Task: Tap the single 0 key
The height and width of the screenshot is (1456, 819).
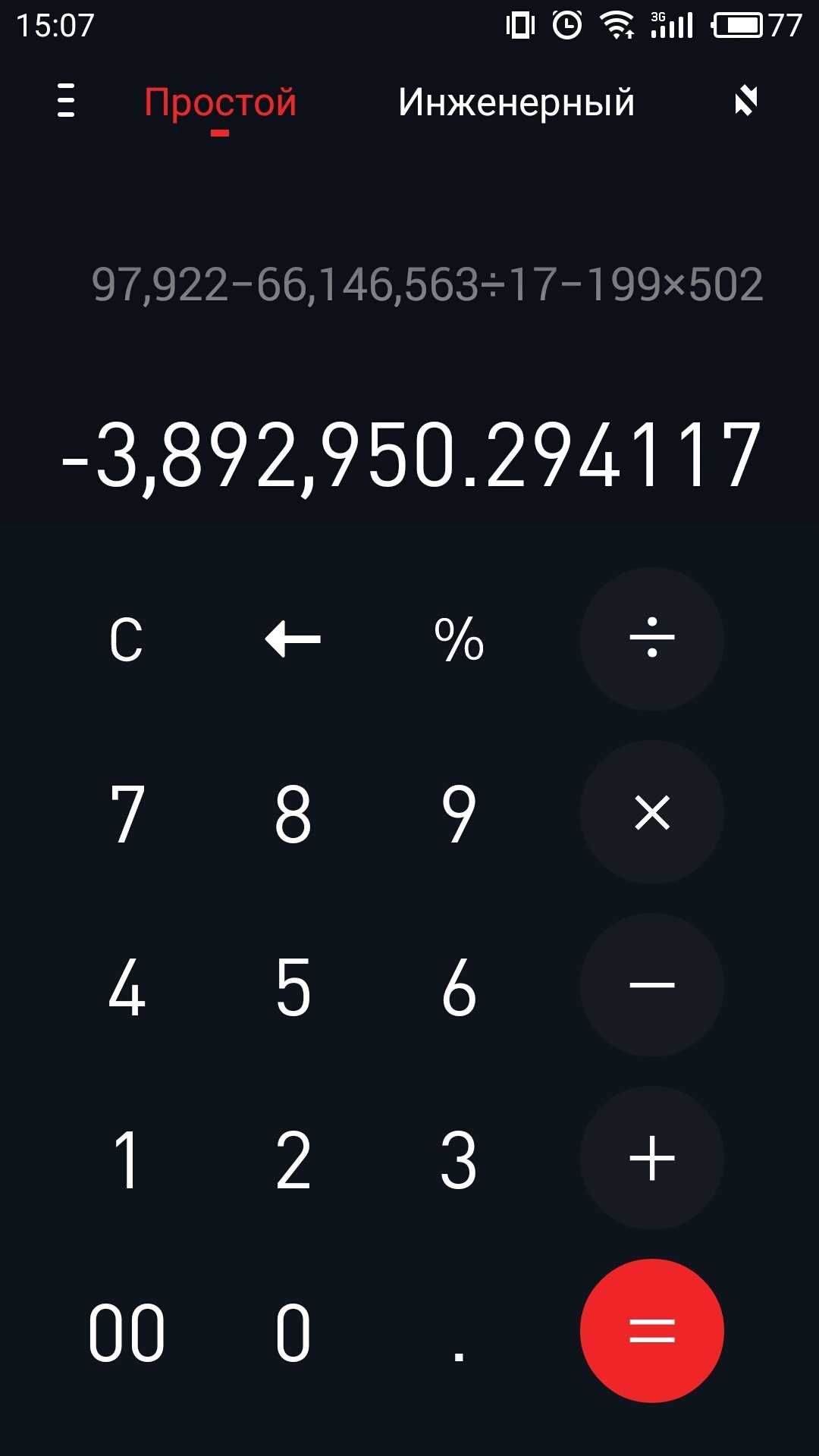Action: click(293, 1332)
